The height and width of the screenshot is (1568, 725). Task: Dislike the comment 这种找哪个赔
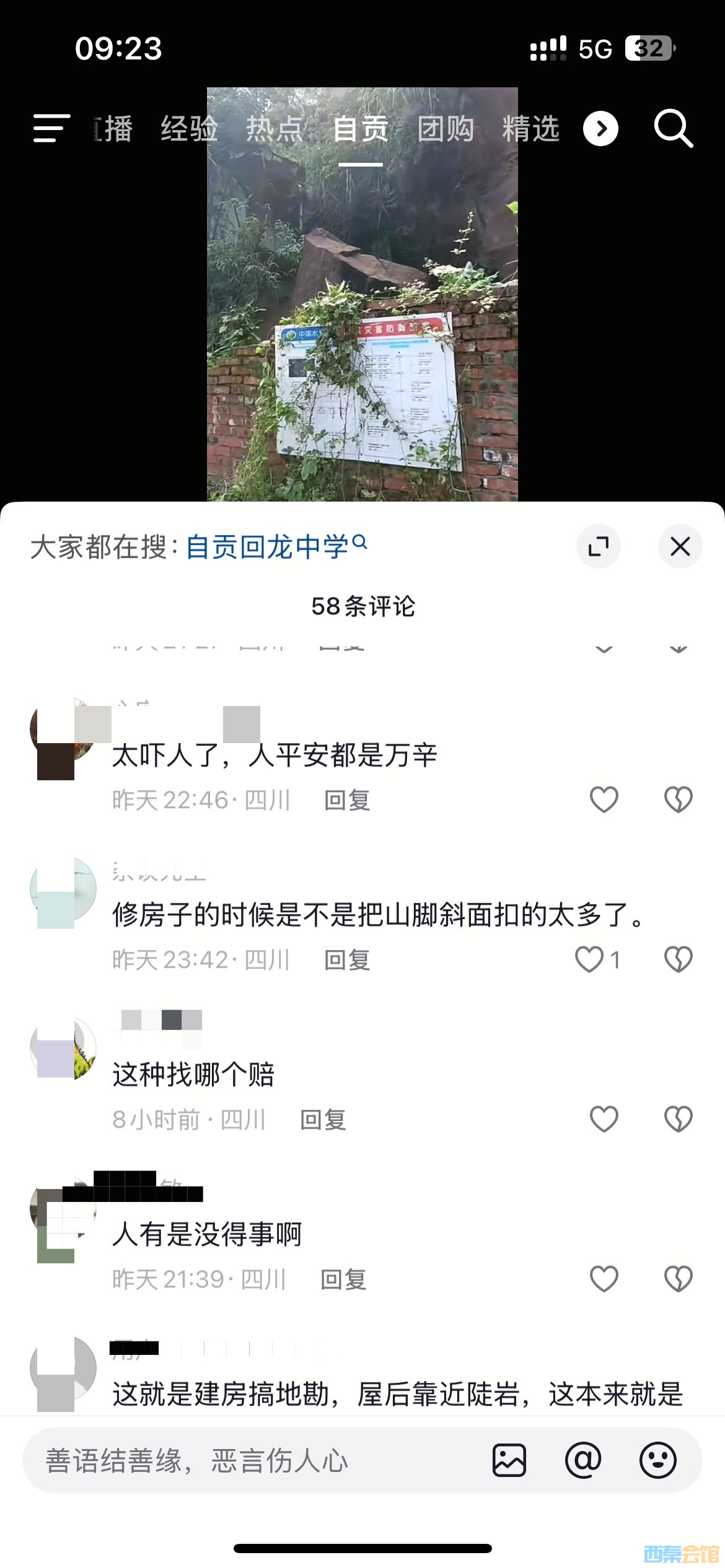tap(678, 1119)
